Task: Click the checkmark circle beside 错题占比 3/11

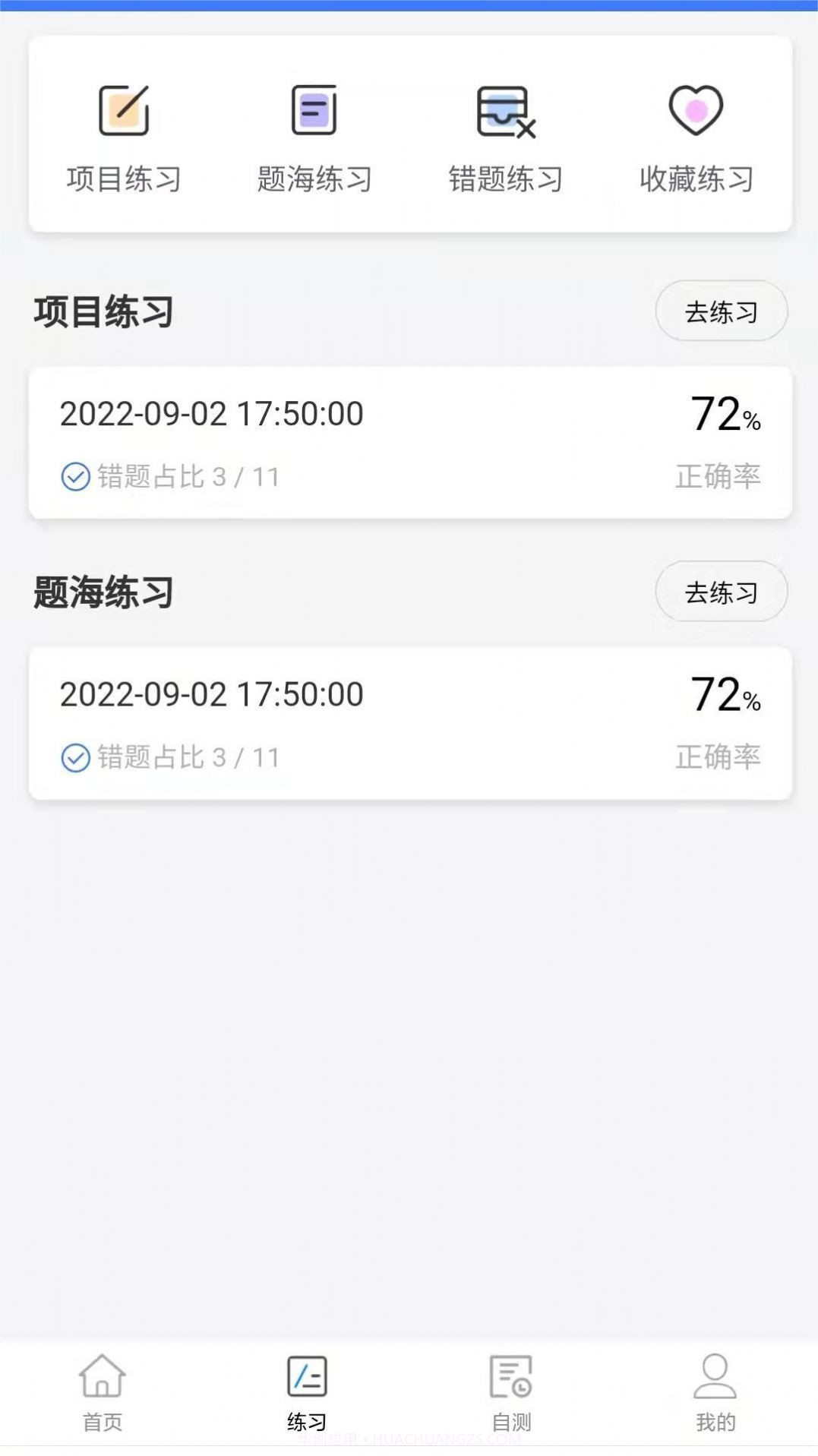Action: click(74, 476)
